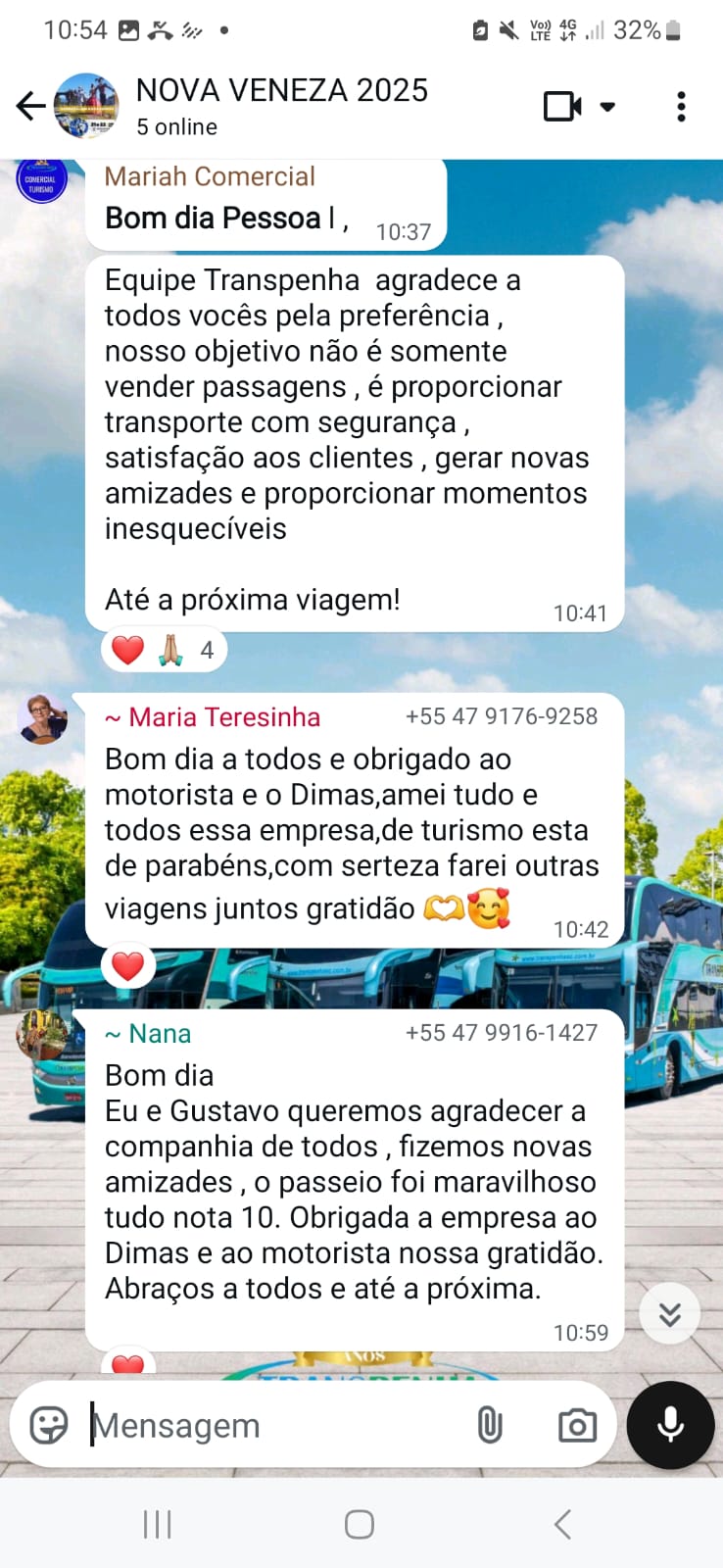View reactions on the Transpenha message
This screenshot has height=1568, width=723.
164,650
